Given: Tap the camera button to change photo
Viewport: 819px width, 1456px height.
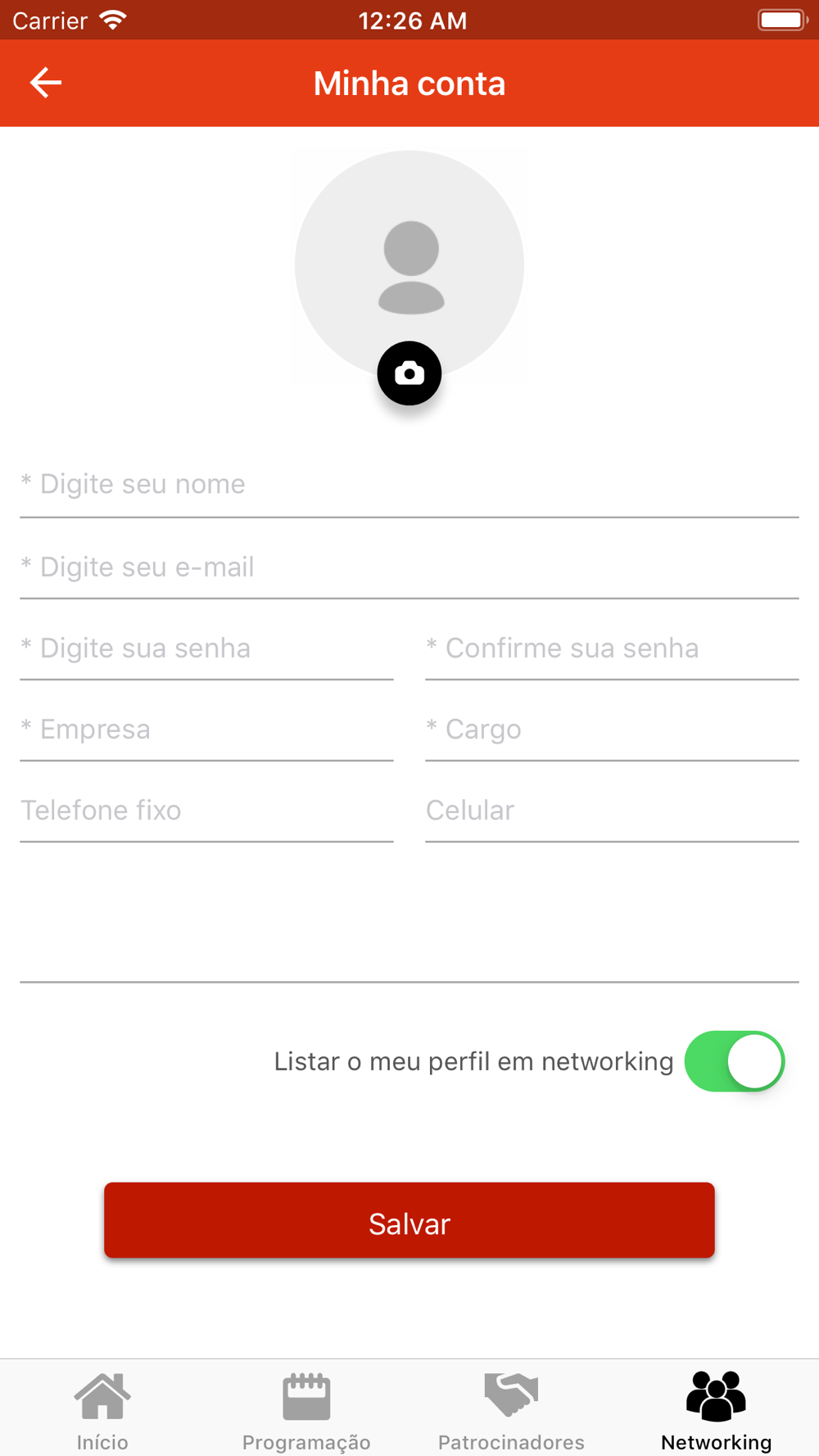Looking at the screenshot, I should click(x=409, y=373).
